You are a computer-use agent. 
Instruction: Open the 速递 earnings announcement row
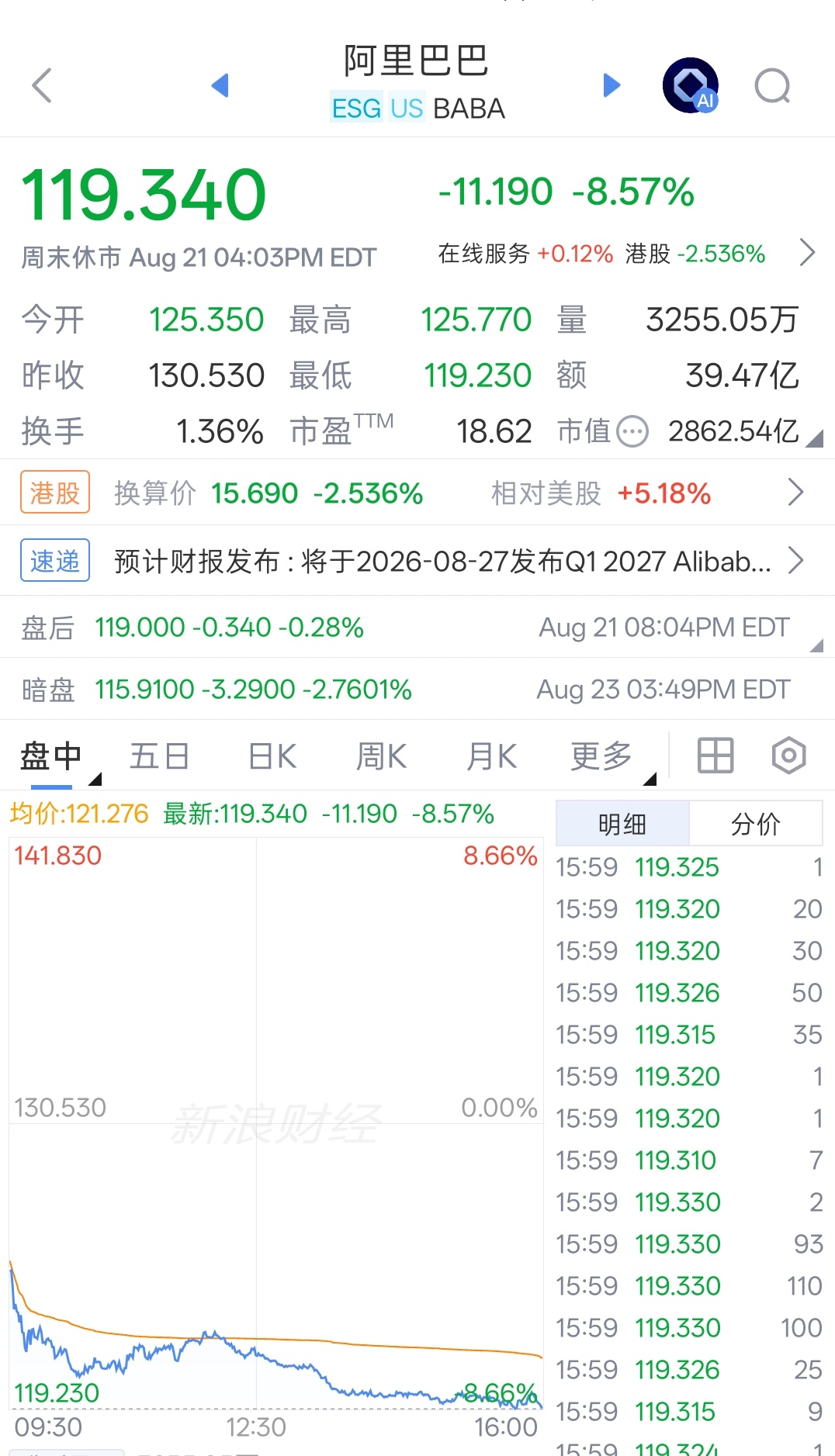(417, 561)
